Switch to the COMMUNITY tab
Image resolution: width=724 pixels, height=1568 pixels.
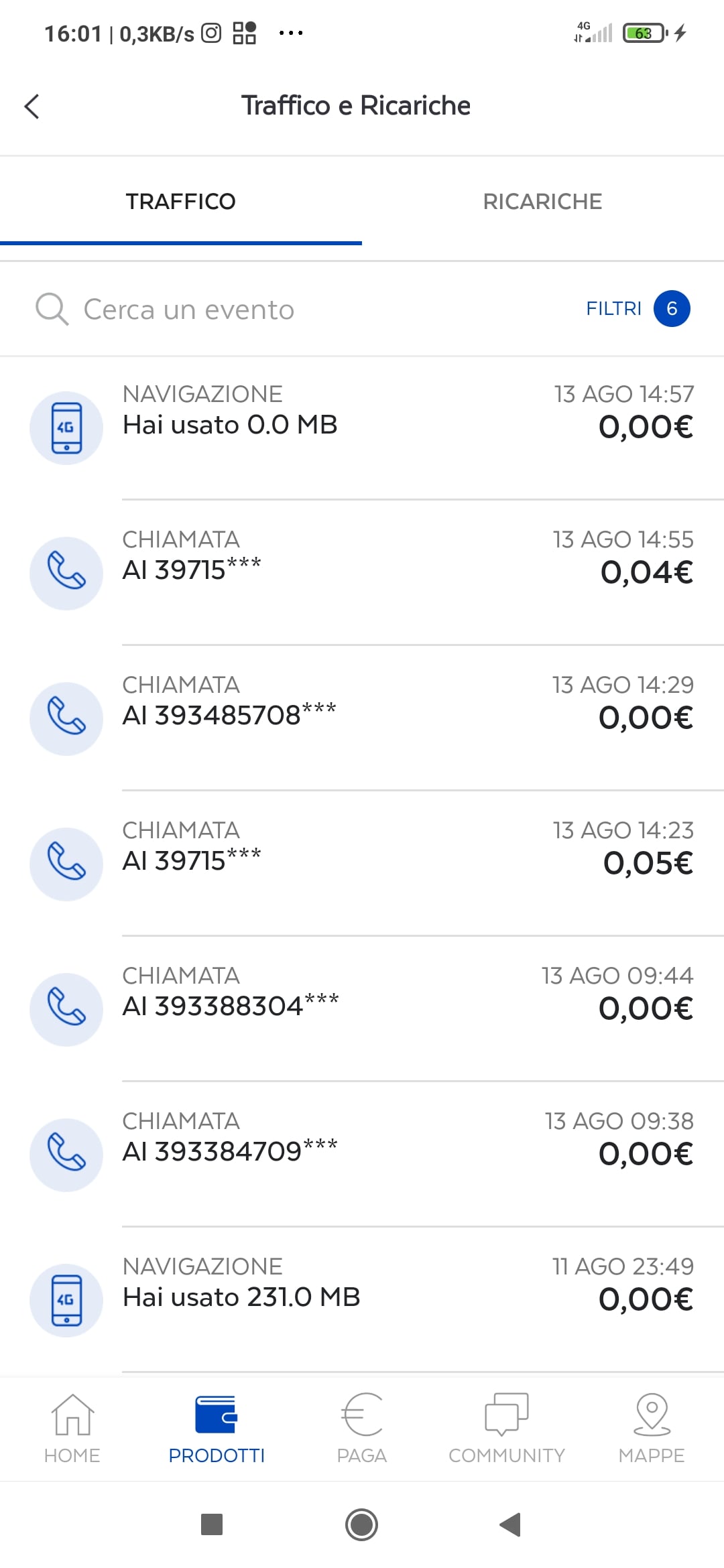tap(507, 1429)
